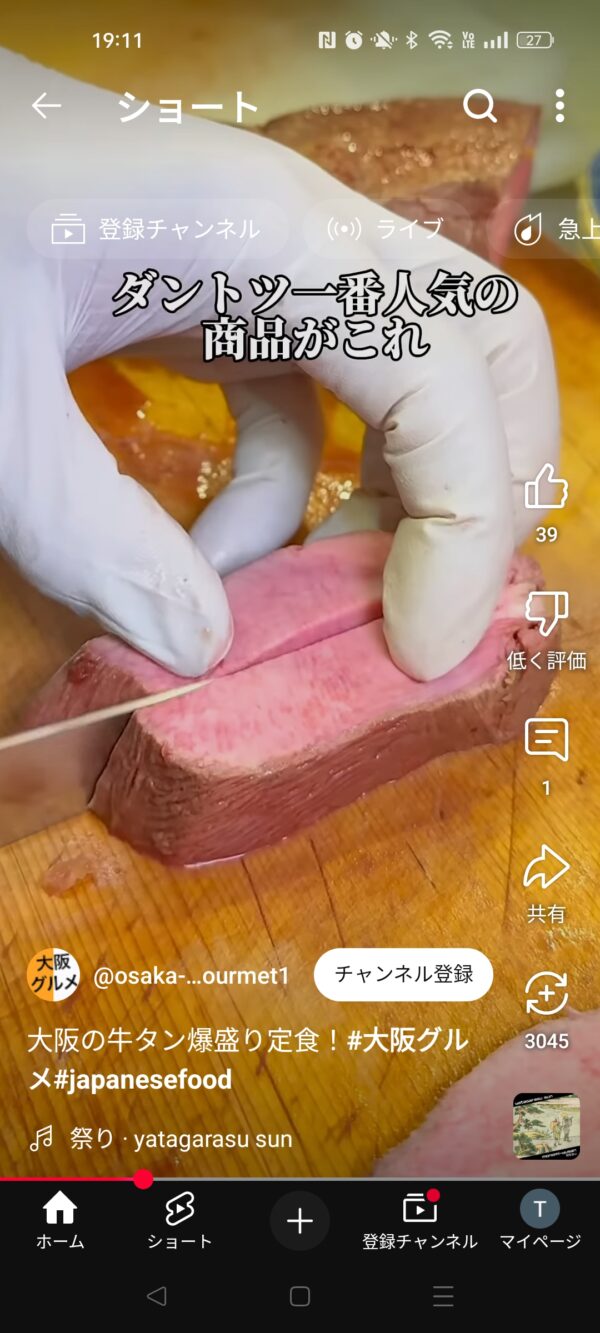Select the 登録チャンネル filter chip

[157, 229]
